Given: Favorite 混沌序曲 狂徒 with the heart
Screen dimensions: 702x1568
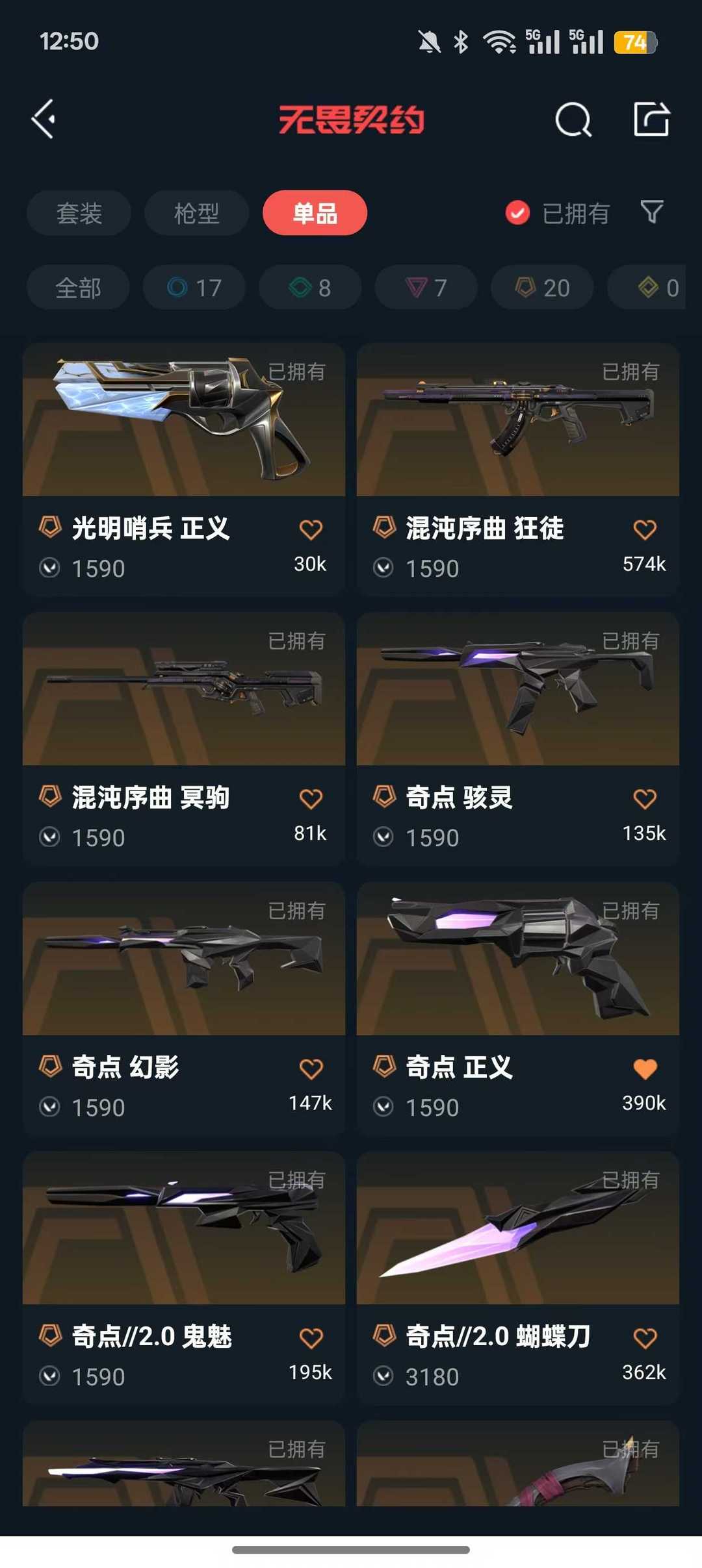Looking at the screenshot, I should [645, 529].
